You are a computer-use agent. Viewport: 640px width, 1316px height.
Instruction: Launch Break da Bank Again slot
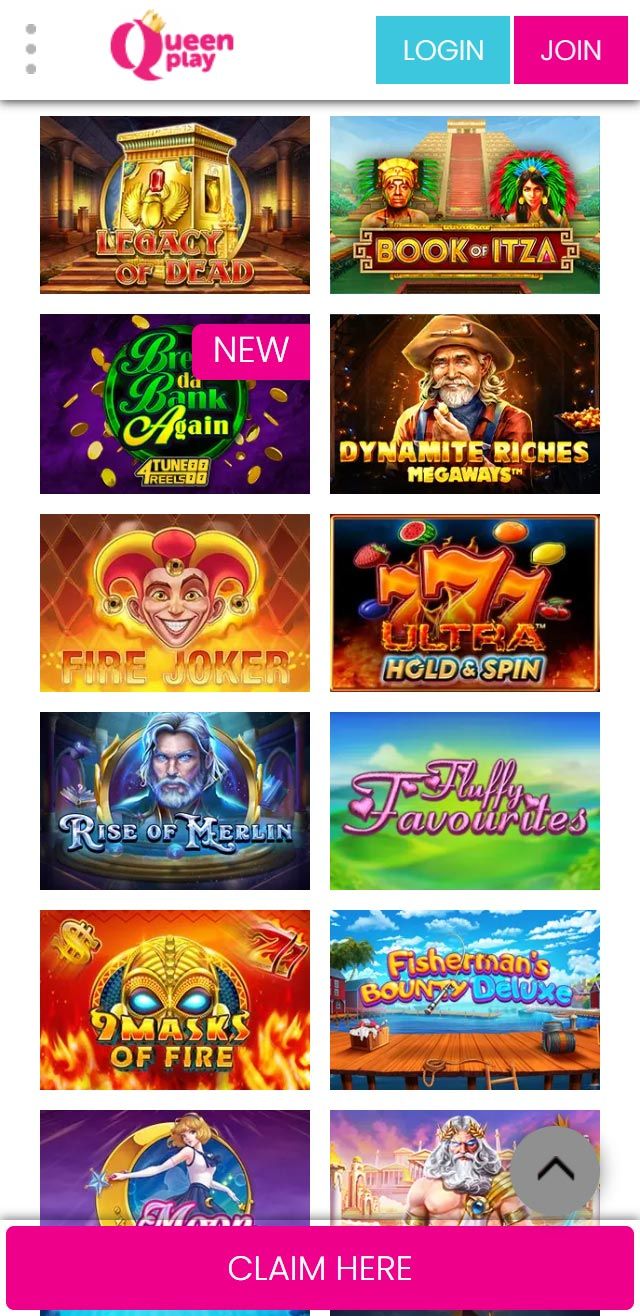[x=175, y=404]
